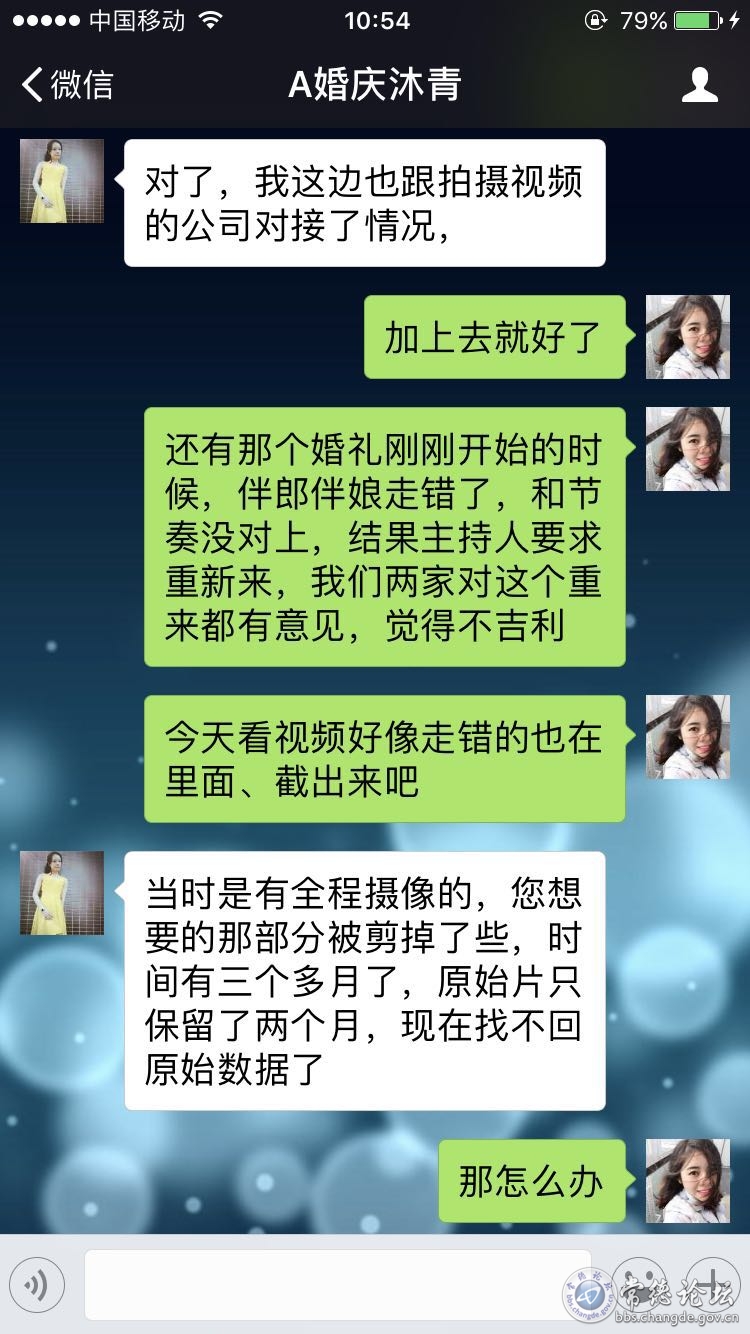
Task: Open the plus attachments menu
Action: click(x=712, y=1284)
